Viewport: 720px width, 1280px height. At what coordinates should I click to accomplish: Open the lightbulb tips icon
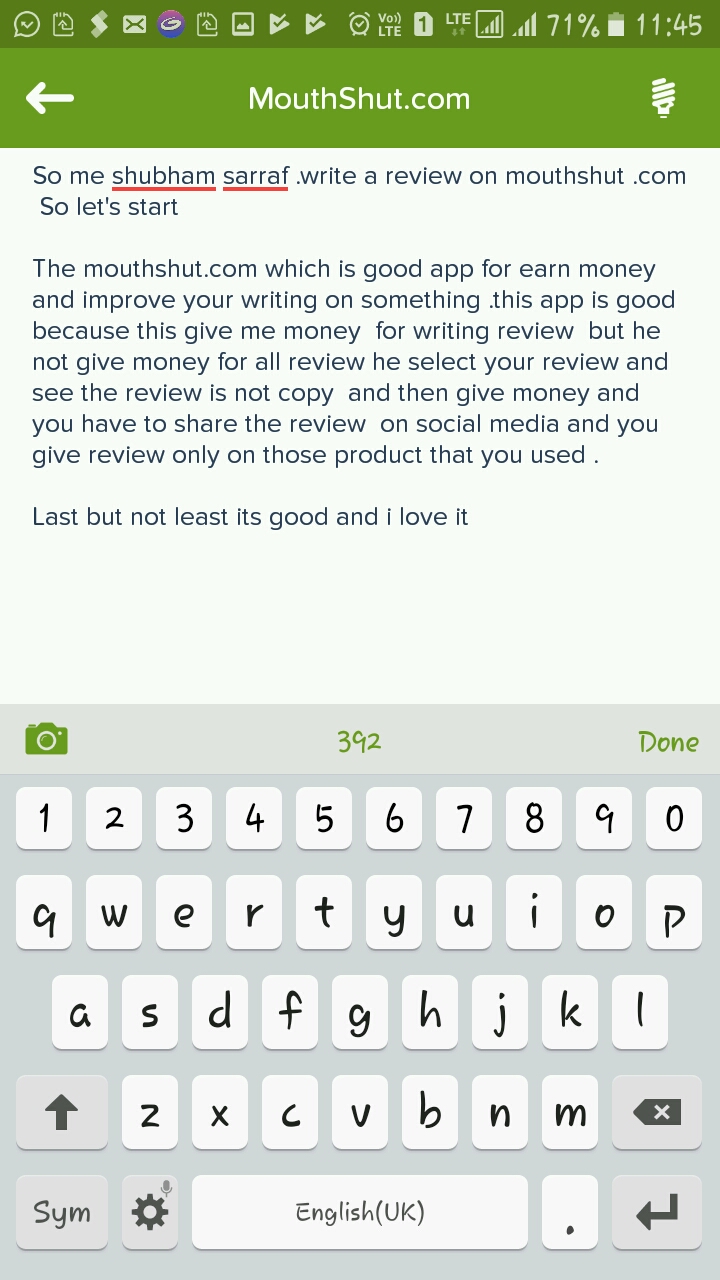click(662, 98)
